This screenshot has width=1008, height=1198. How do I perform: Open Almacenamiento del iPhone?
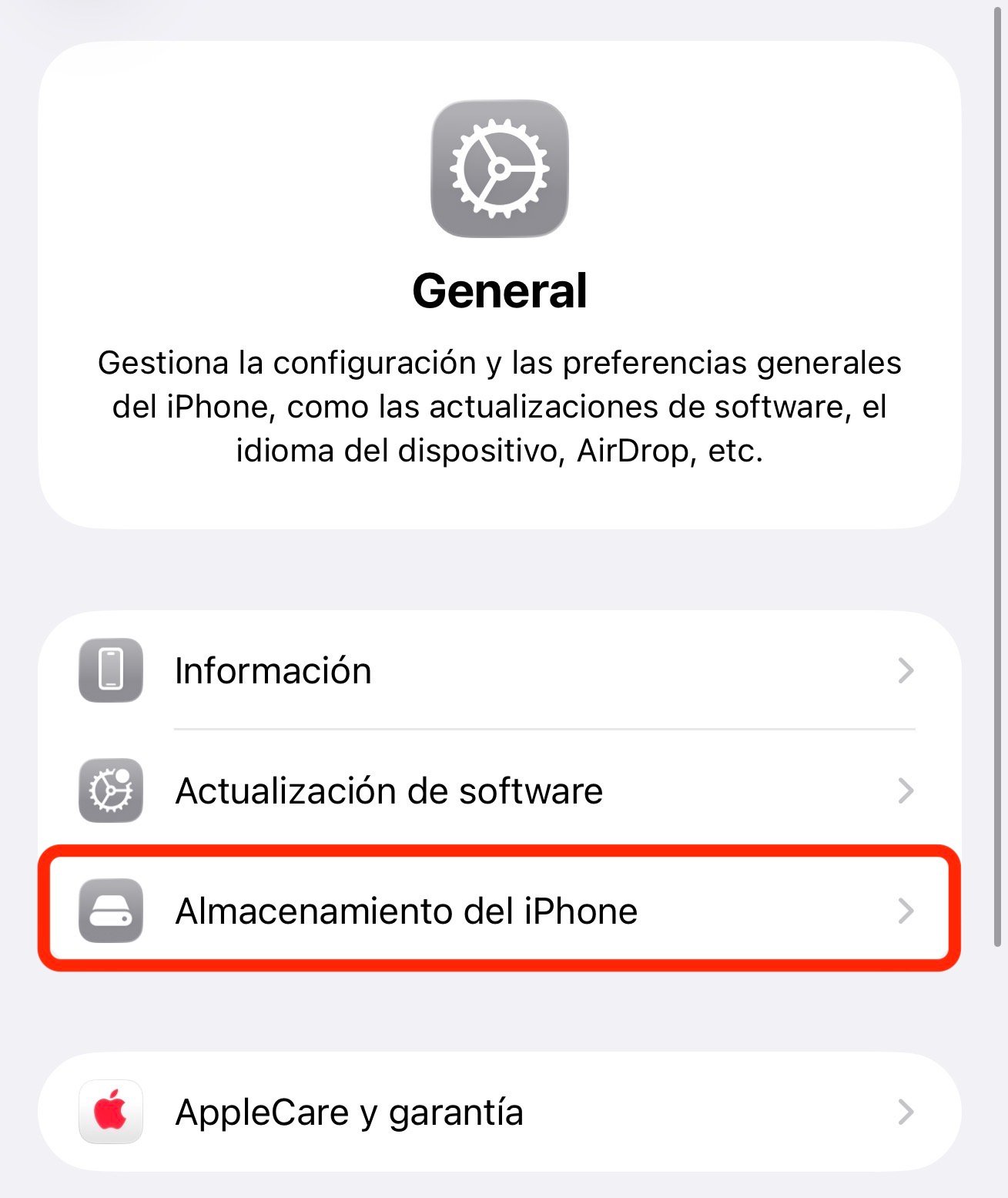click(x=499, y=911)
